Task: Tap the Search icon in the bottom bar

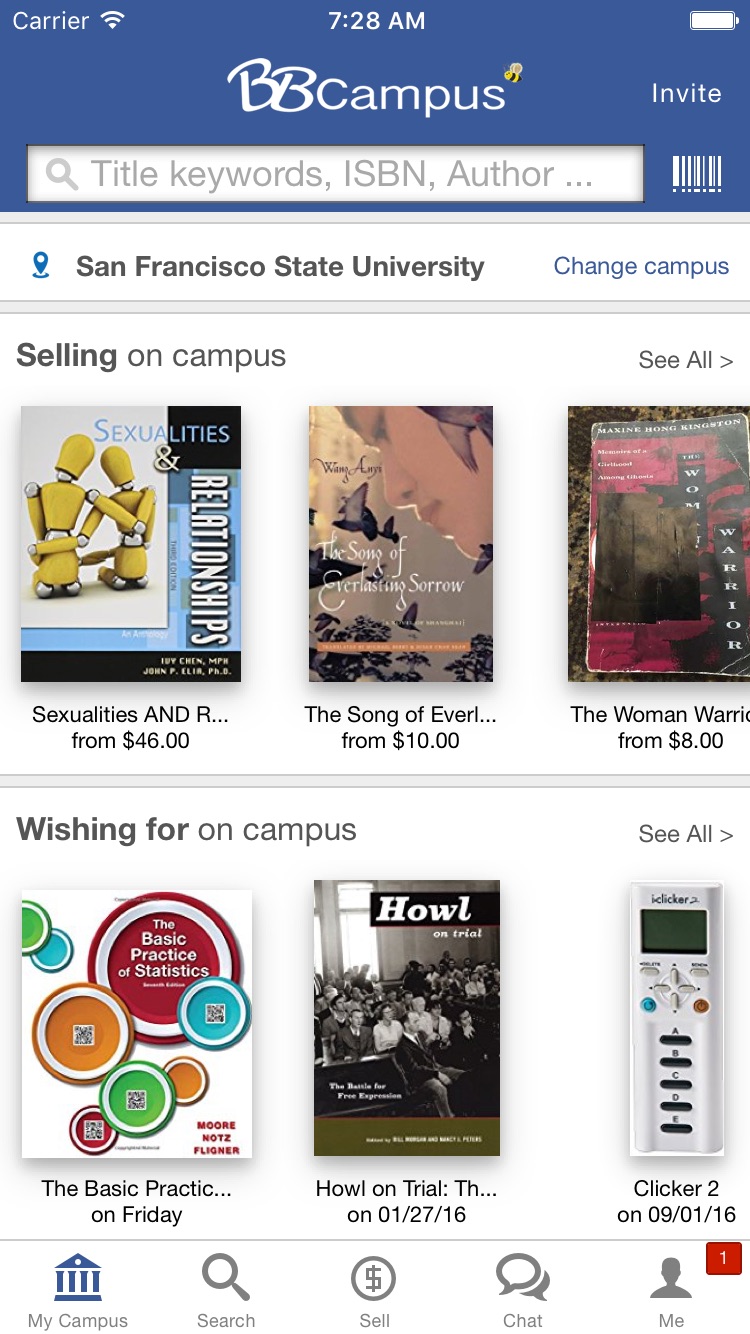Action: click(225, 1277)
